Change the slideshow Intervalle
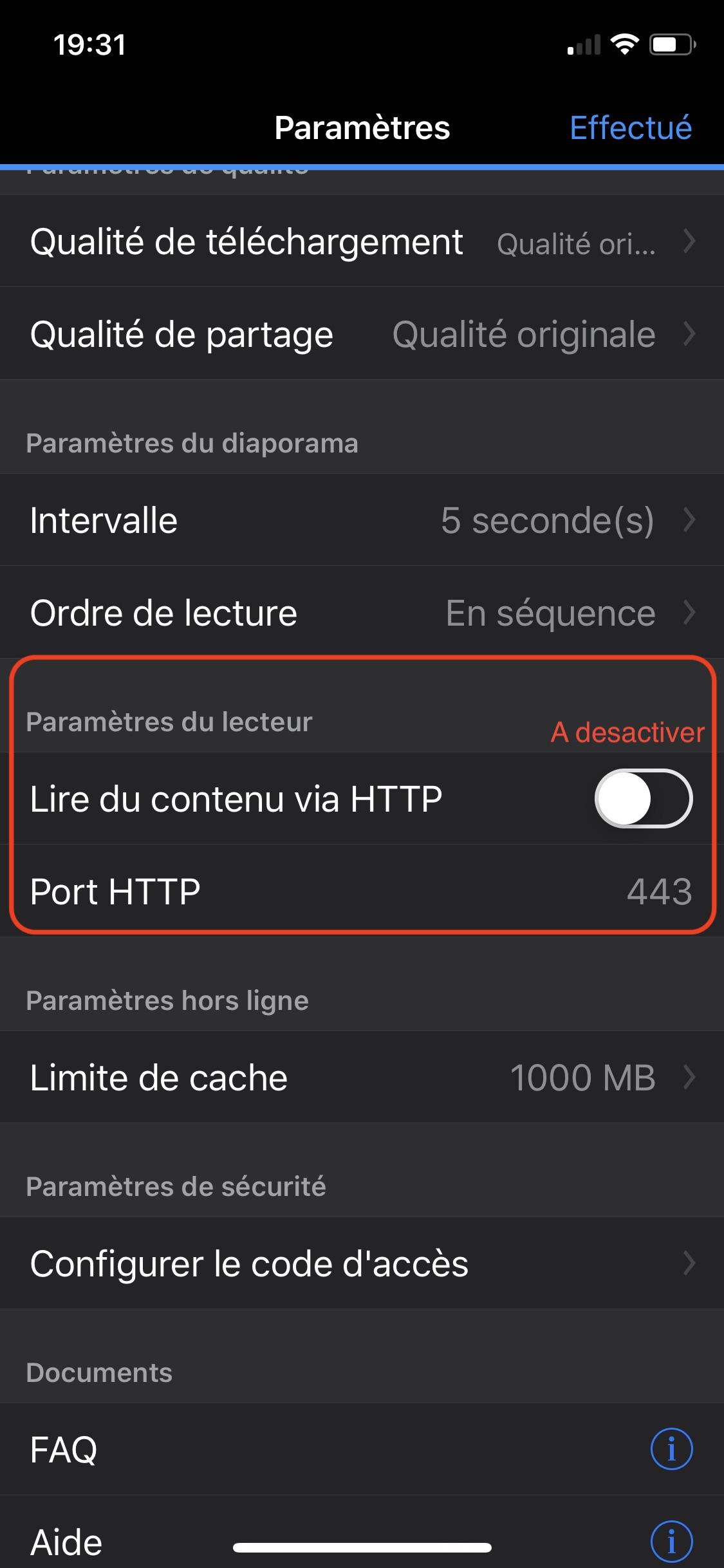The height and width of the screenshot is (1568, 724). pyautogui.click(x=362, y=520)
